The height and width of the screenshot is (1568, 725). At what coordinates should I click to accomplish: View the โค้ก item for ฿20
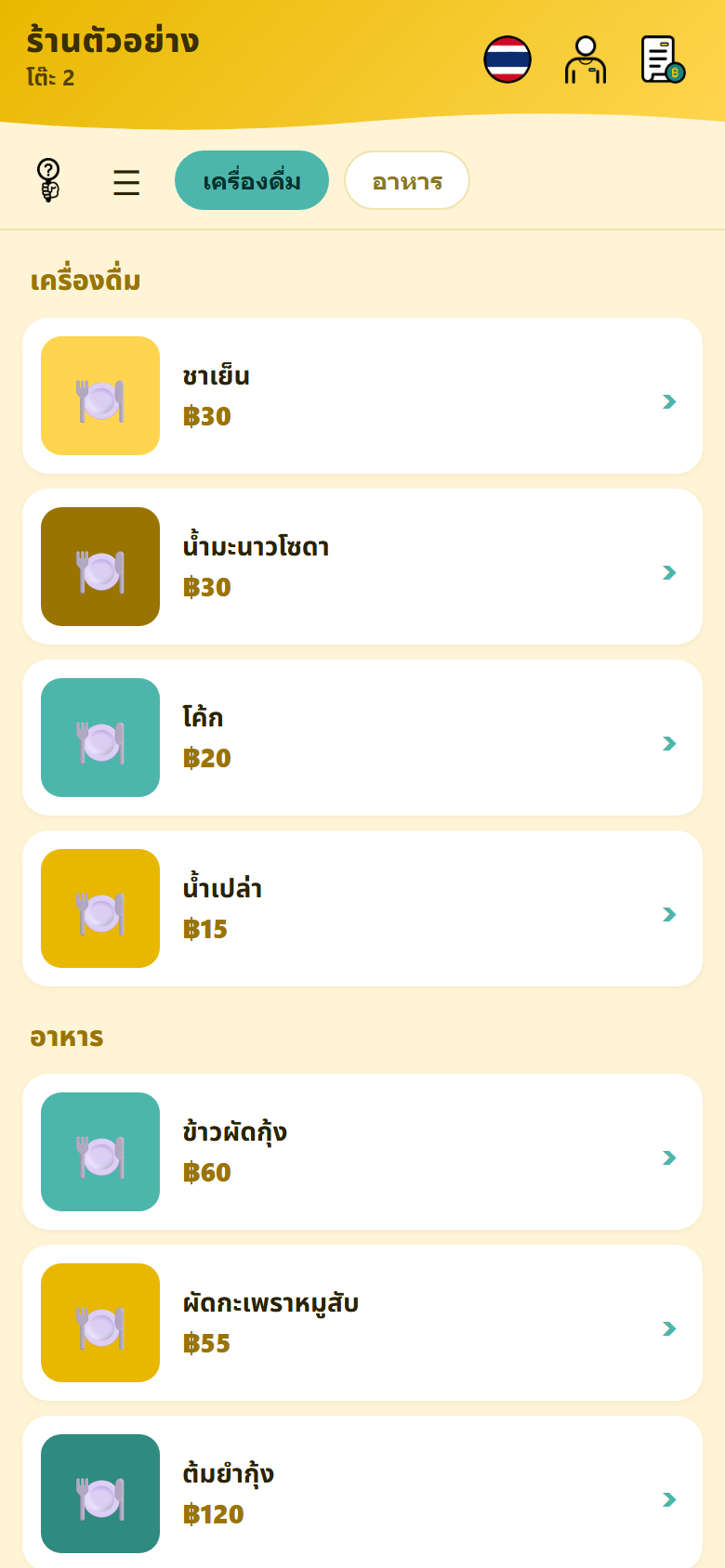click(x=362, y=738)
